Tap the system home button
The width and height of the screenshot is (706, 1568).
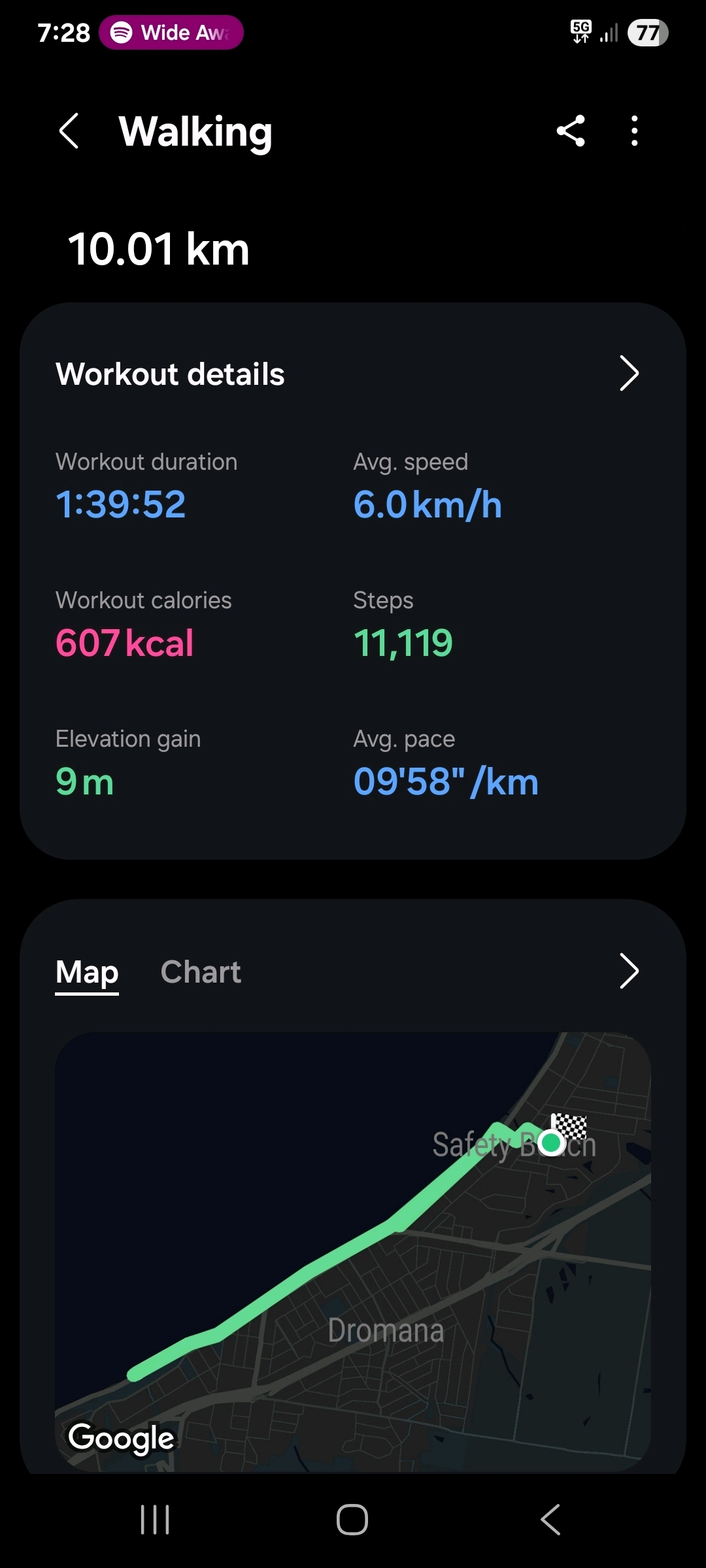coord(352,1520)
